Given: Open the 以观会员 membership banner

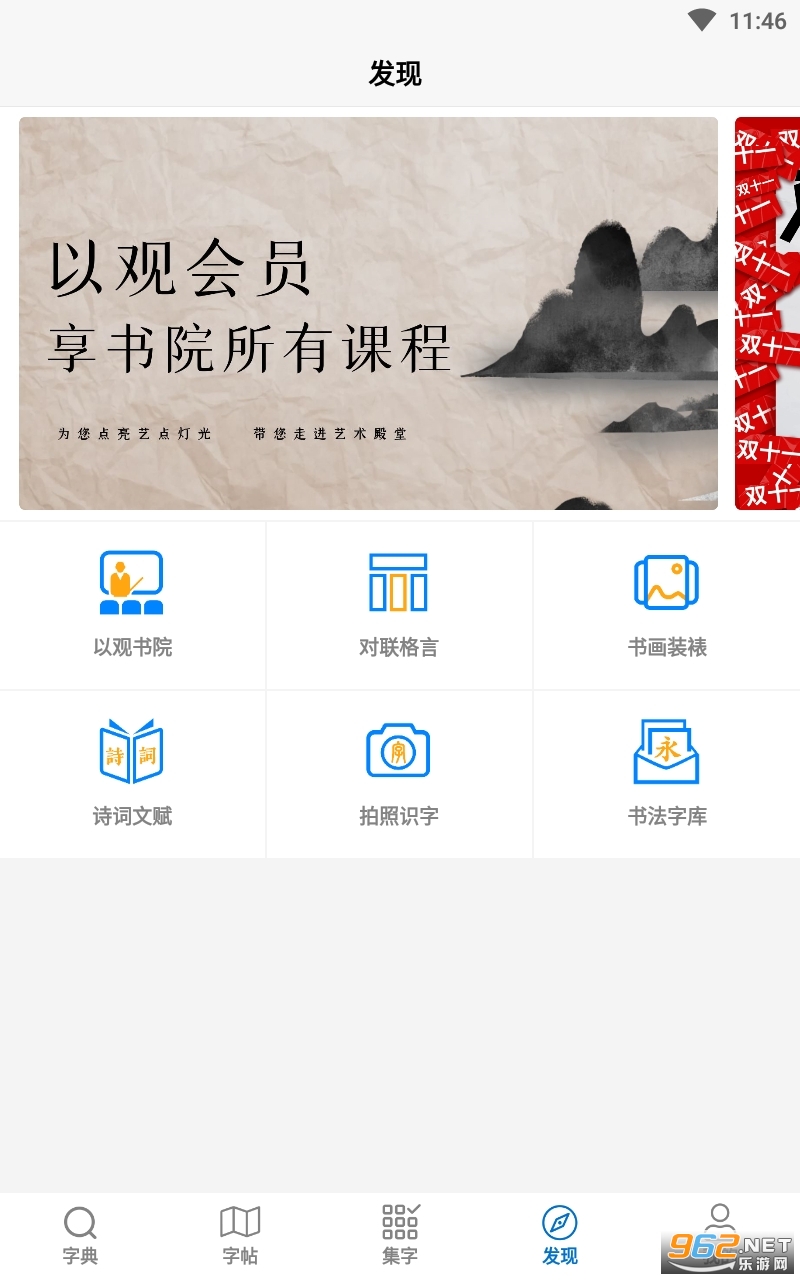Looking at the screenshot, I should (368, 313).
